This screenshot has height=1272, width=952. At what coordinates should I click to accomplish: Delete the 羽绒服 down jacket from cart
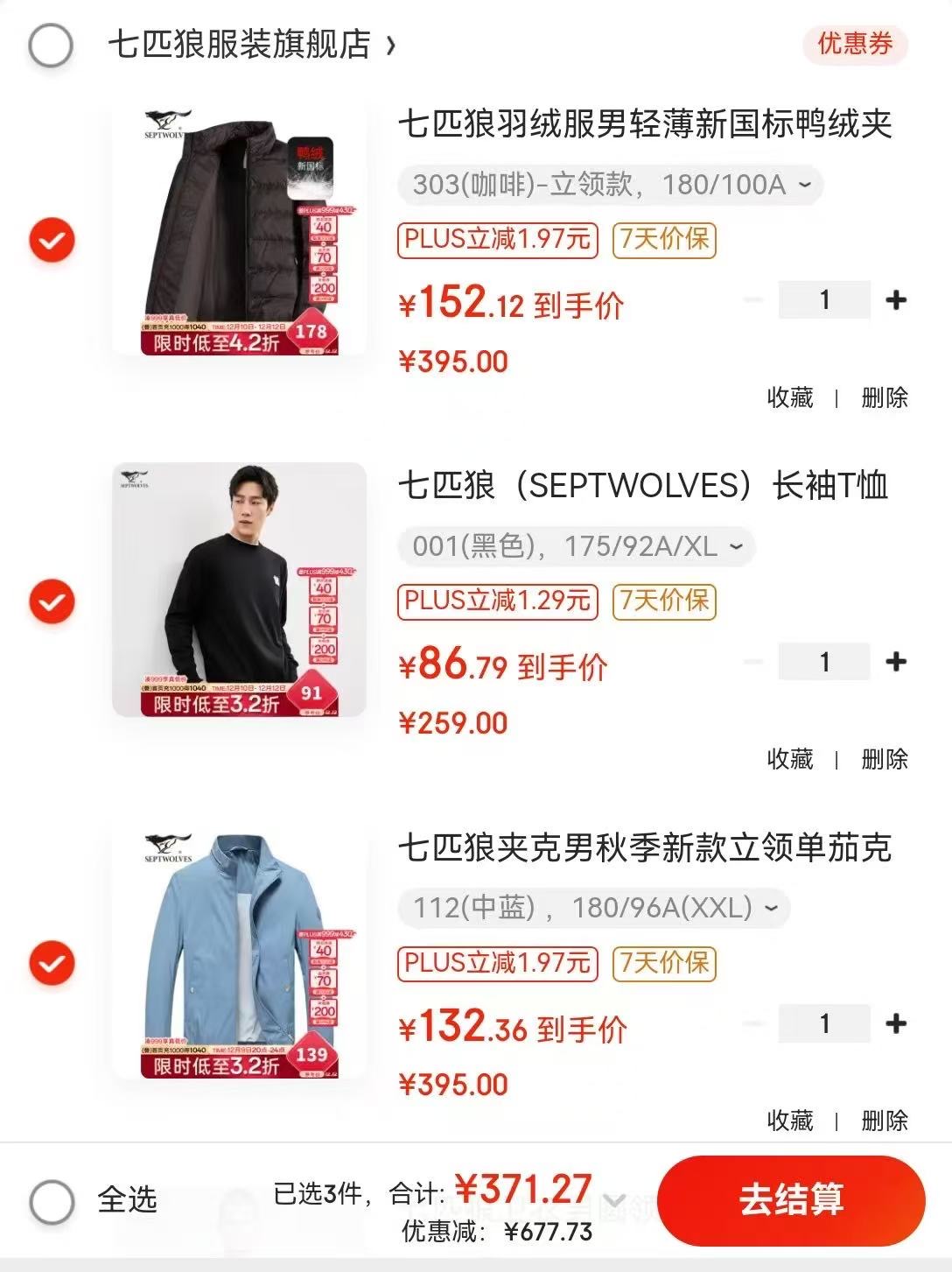tap(885, 397)
